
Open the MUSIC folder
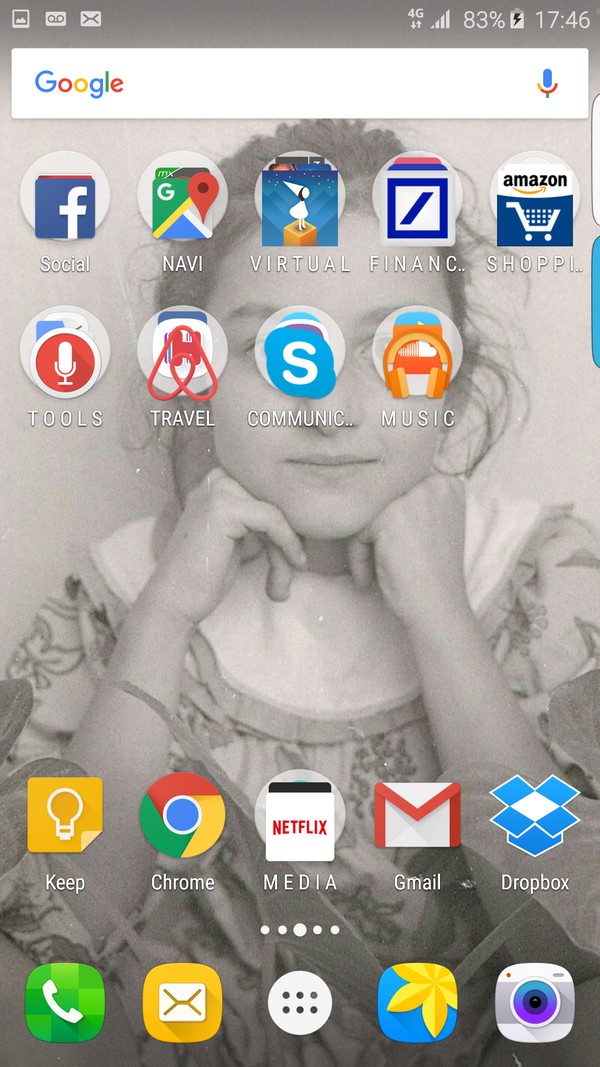tap(418, 360)
